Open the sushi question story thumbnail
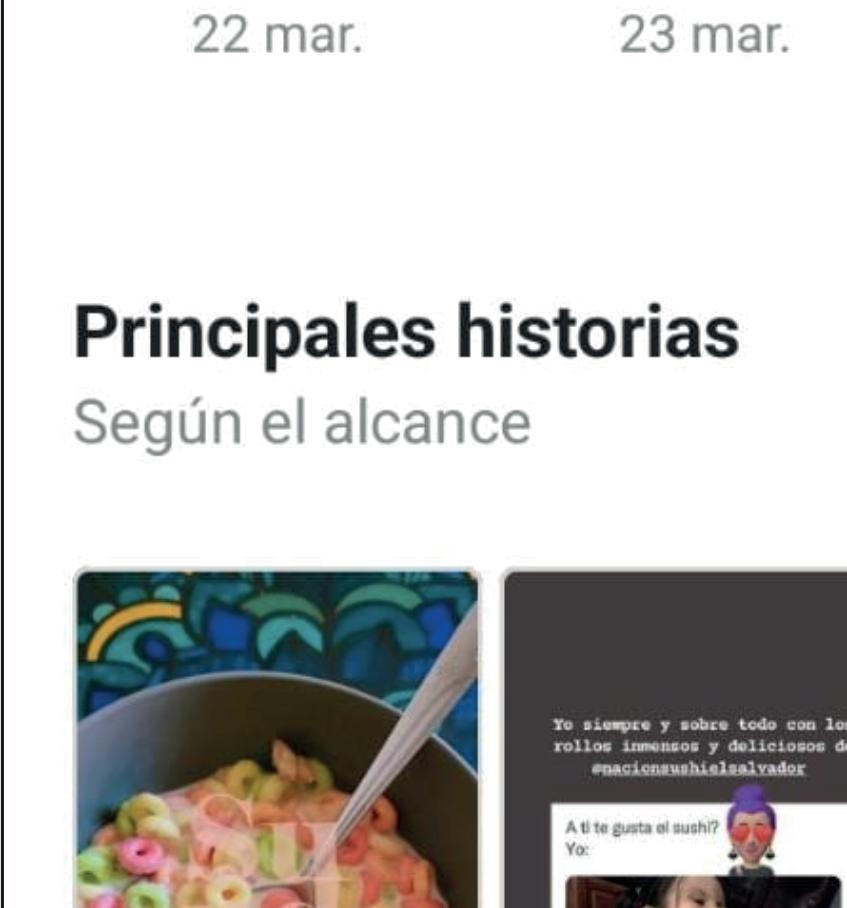Viewport: 847px width, 908px height. (675, 738)
